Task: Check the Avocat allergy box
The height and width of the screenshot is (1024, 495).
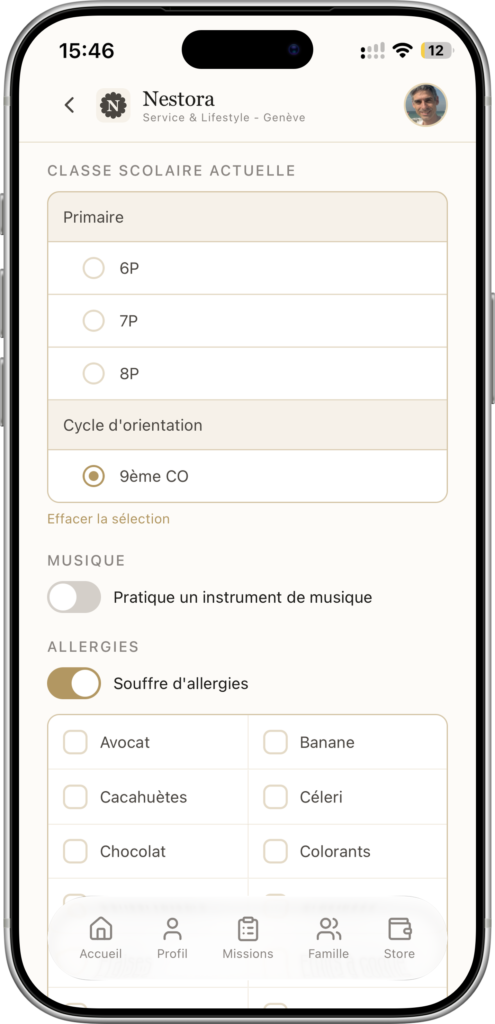Action: 75,743
